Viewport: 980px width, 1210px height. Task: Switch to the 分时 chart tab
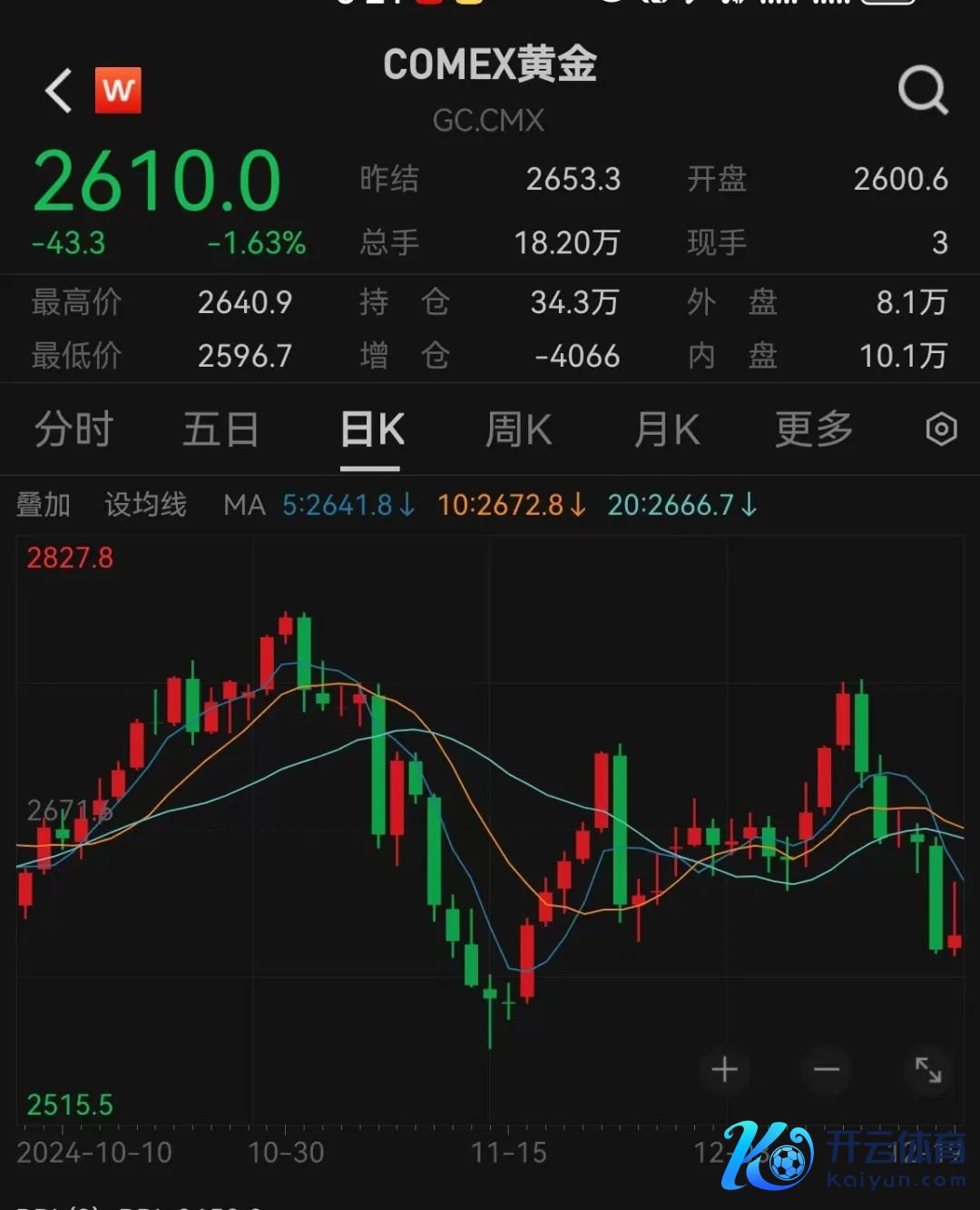tap(74, 429)
